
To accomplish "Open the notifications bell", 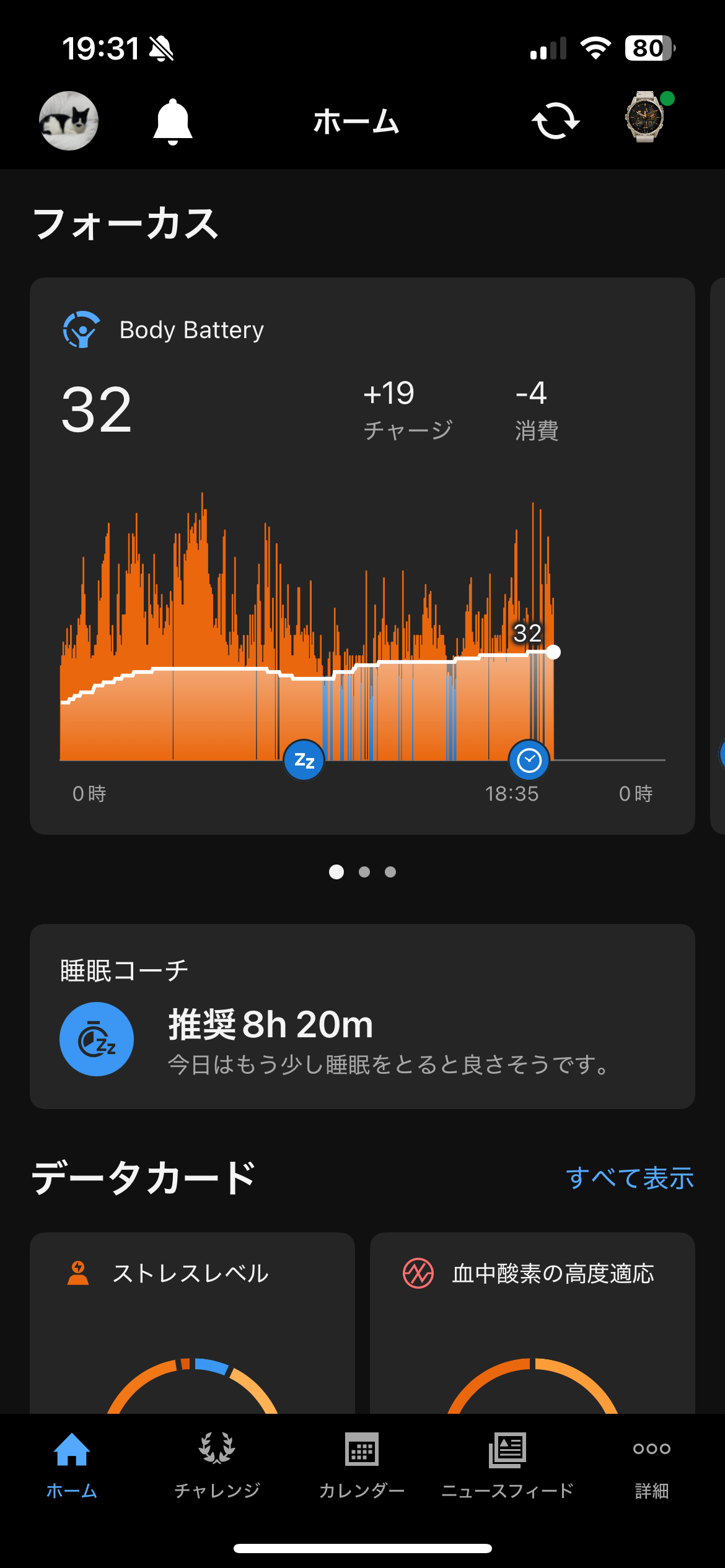I will click(x=173, y=121).
